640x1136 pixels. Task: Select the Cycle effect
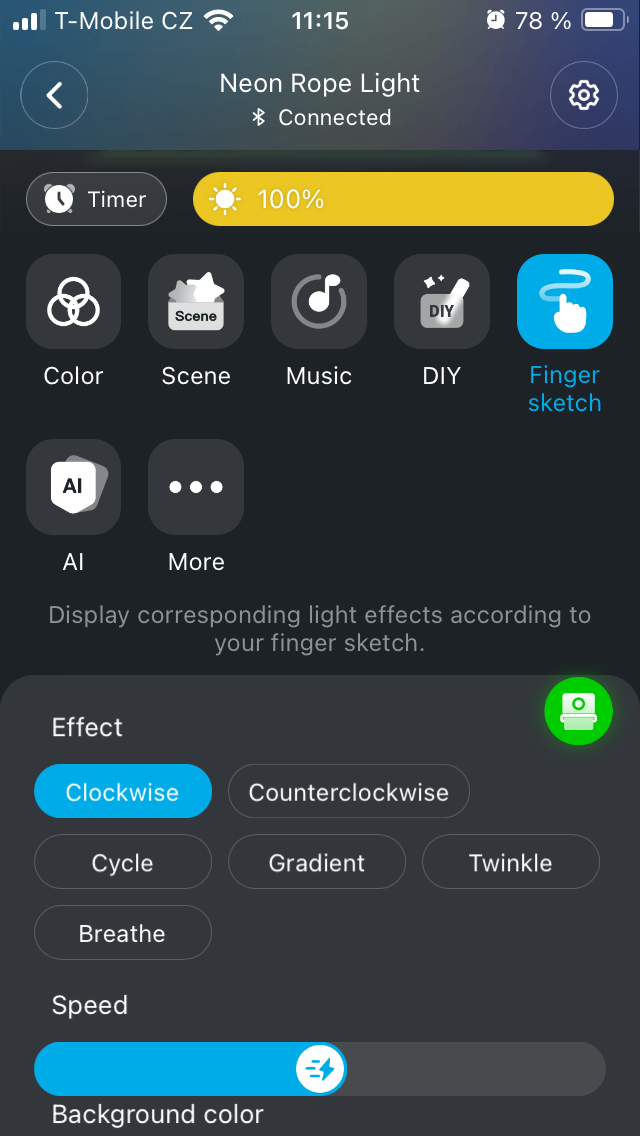coord(123,863)
